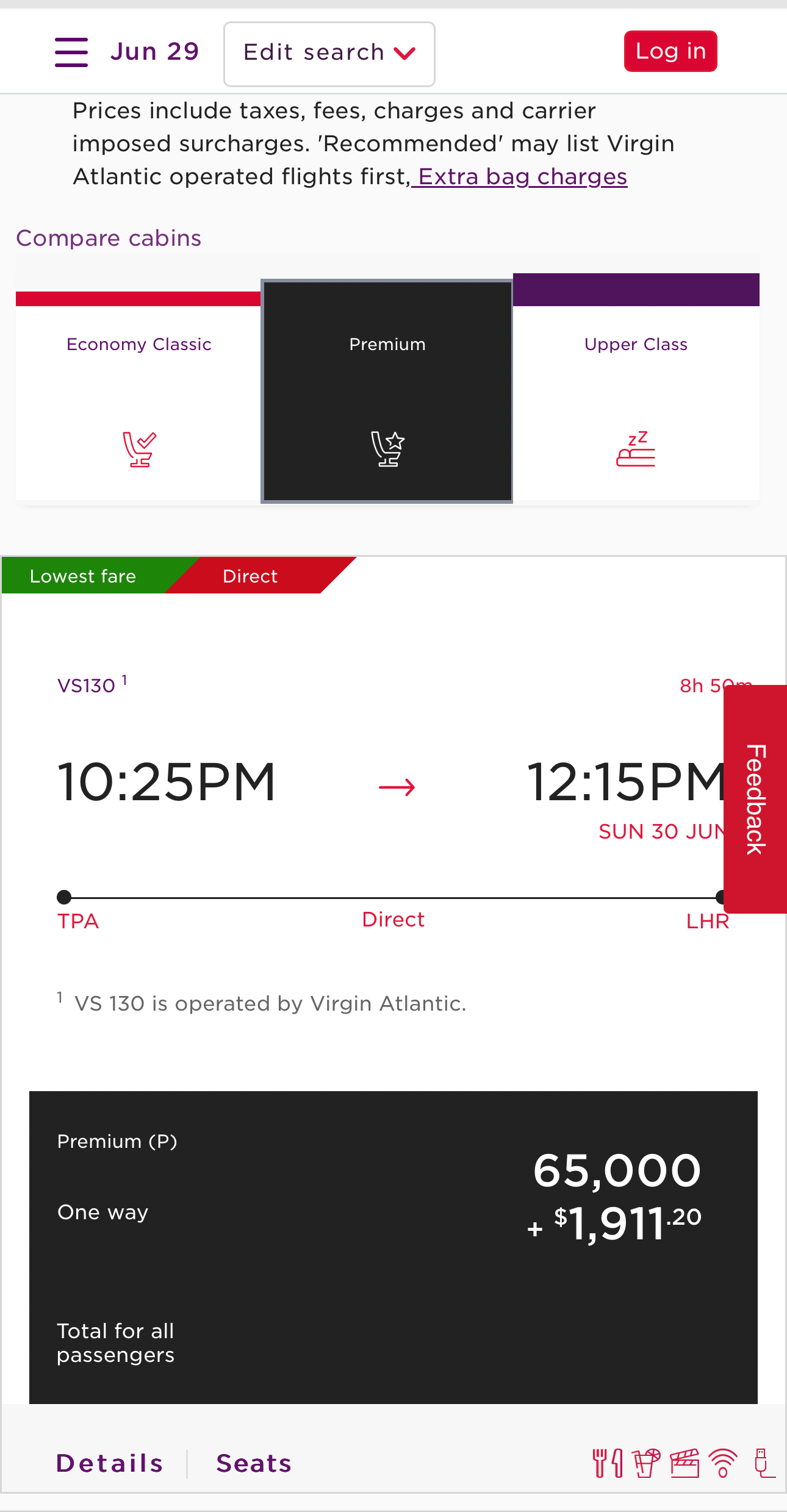The width and height of the screenshot is (787, 1512).
Task: Open the Extra bag charges link
Action: click(x=520, y=177)
